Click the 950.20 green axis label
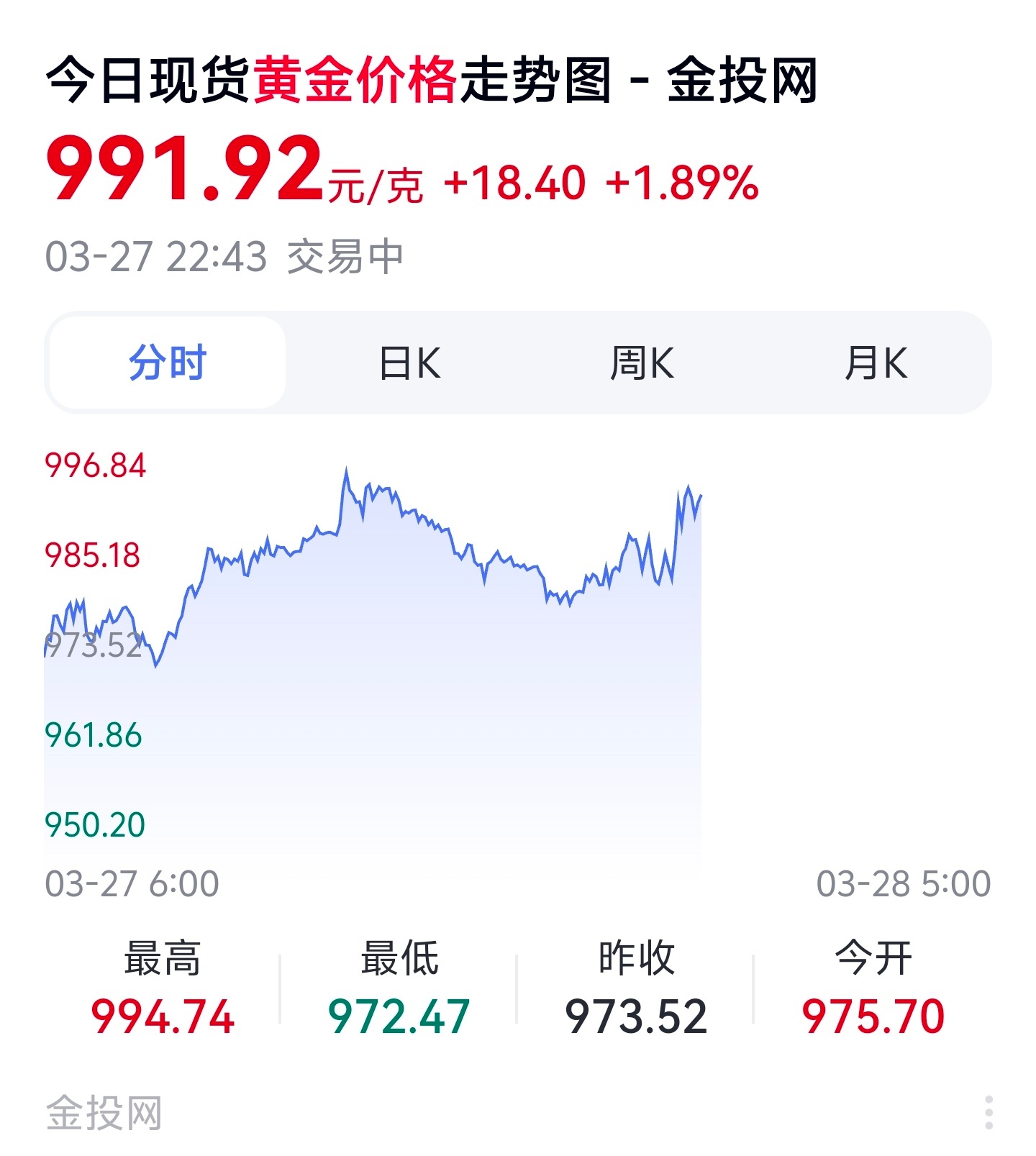Image resolution: width=1036 pixels, height=1156 pixels. pyautogui.click(x=94, y=827)
